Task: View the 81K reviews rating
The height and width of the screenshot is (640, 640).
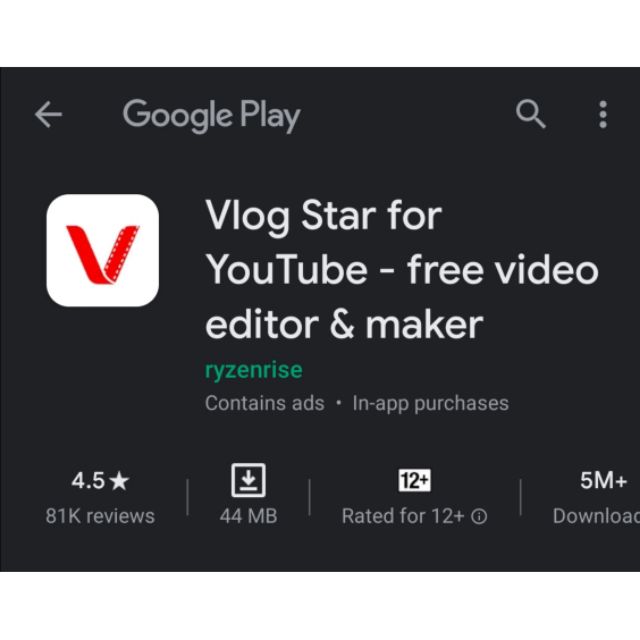Action: (100, 497)
